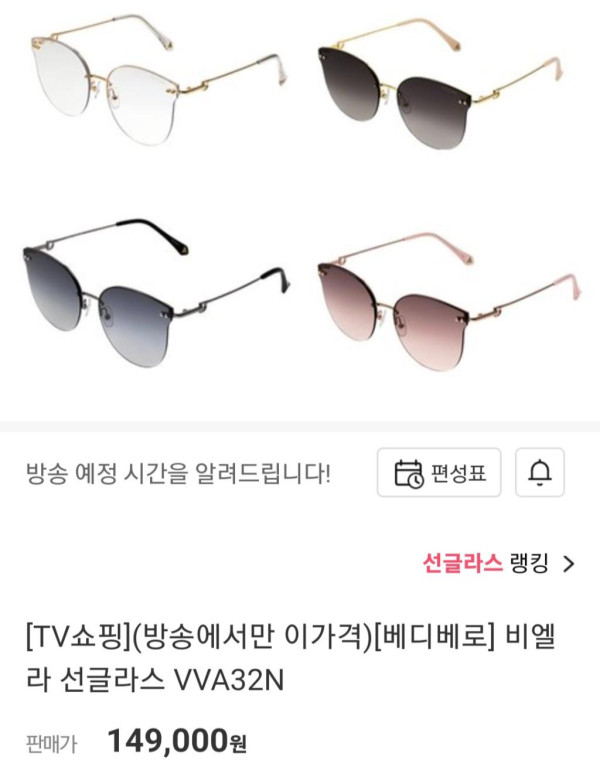The image size is (600, 767).
Task: View the sunglasses product image
Action: (300, 200)
